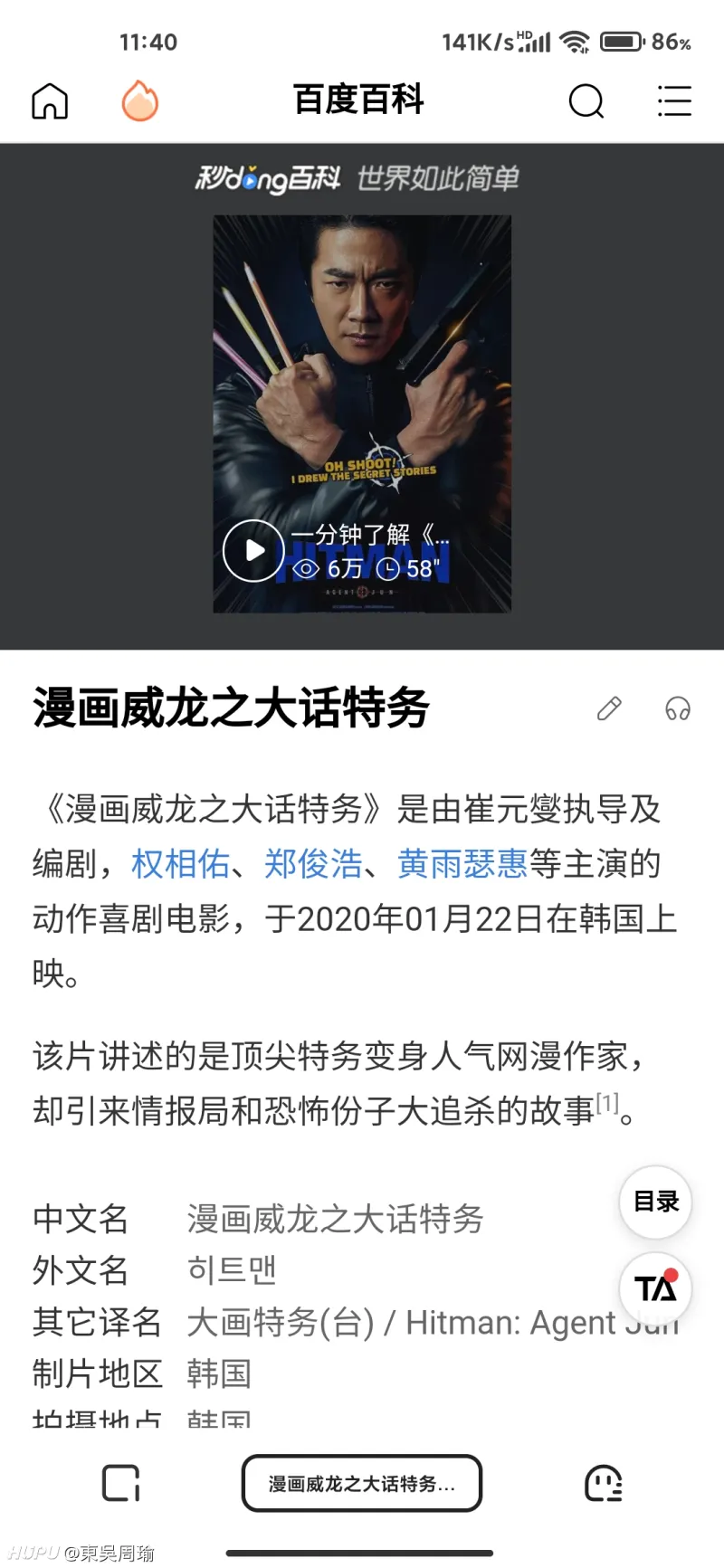This screenshot has height=1568, width=724.
Task: Open the 郑俊浩 link
Action: click(x=313, y=864)
